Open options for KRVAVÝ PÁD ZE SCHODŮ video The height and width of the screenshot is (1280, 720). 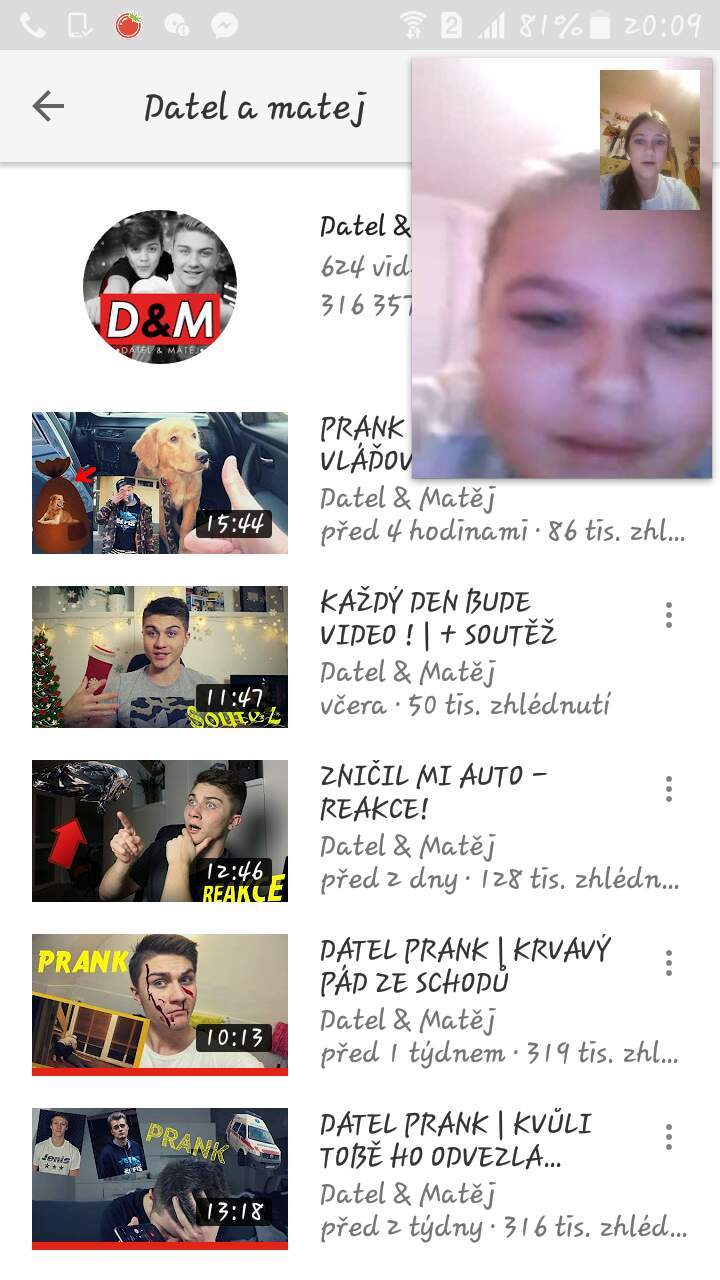(x=668, y=963)
